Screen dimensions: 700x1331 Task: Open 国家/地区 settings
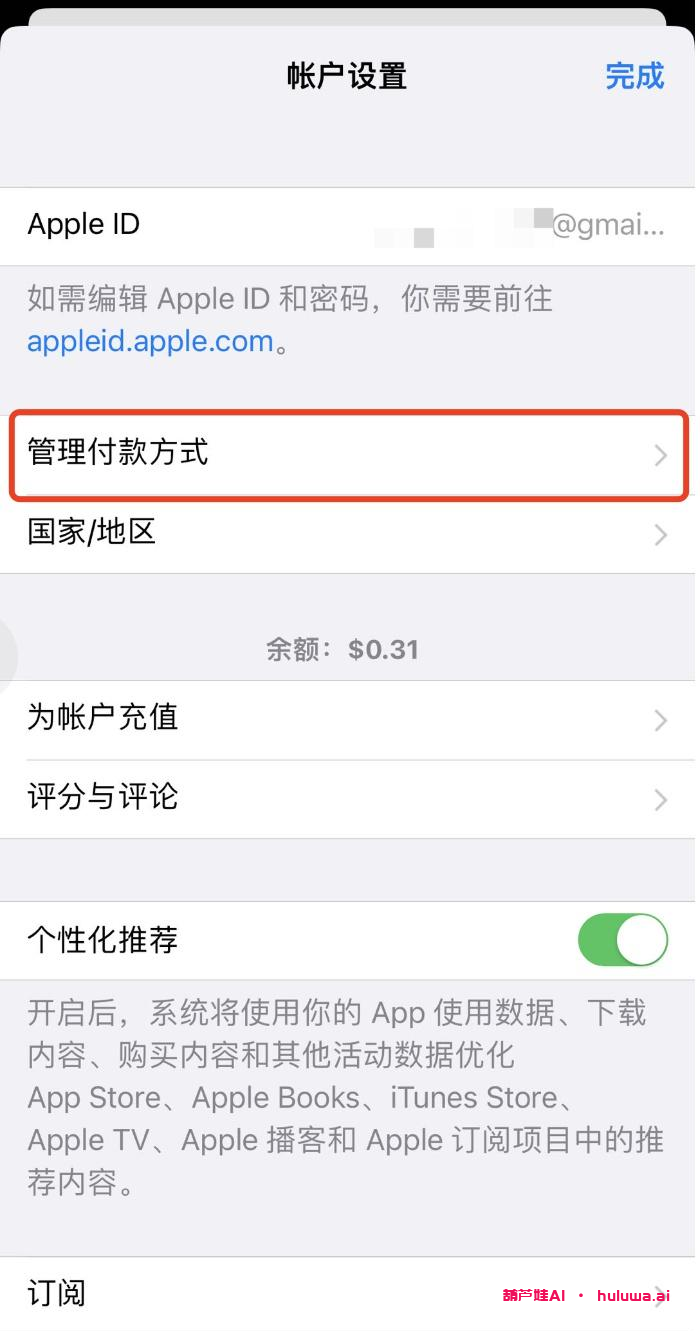[347, 533]
